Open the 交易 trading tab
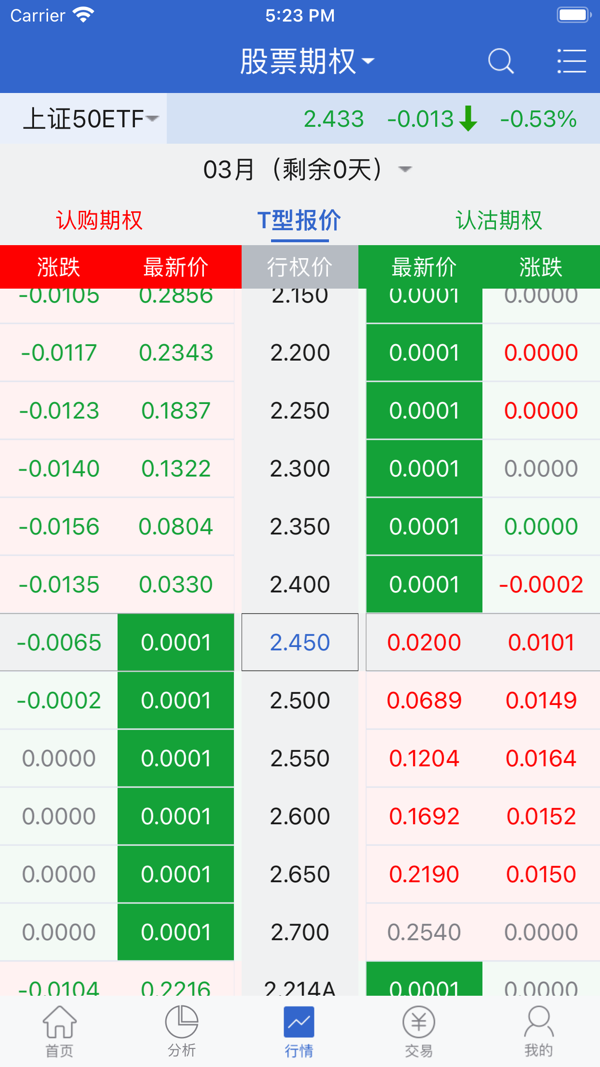Screen dimensions: 600x1067 coord(419,1031)
